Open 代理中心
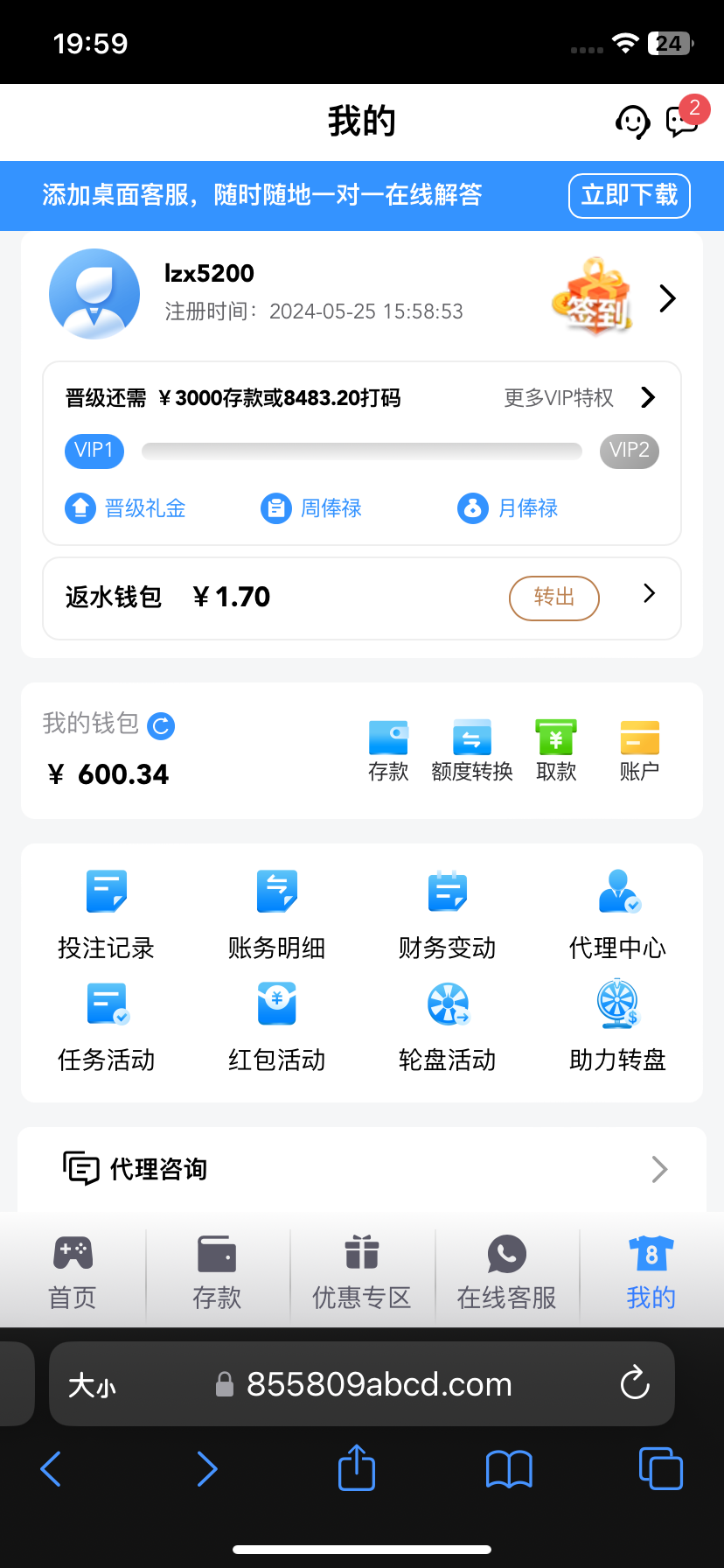724x1568 pixels. pos(618,913)
